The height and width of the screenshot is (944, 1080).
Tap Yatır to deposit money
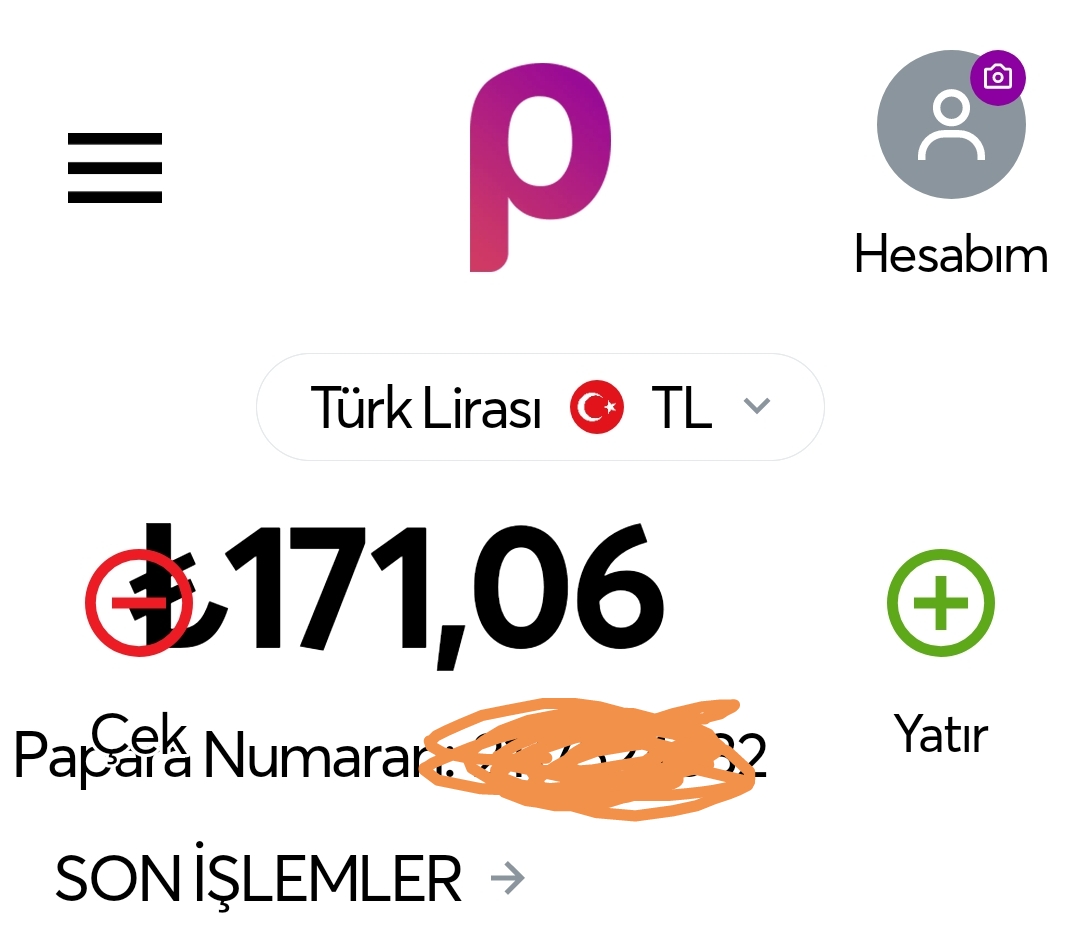click(941, 603)
